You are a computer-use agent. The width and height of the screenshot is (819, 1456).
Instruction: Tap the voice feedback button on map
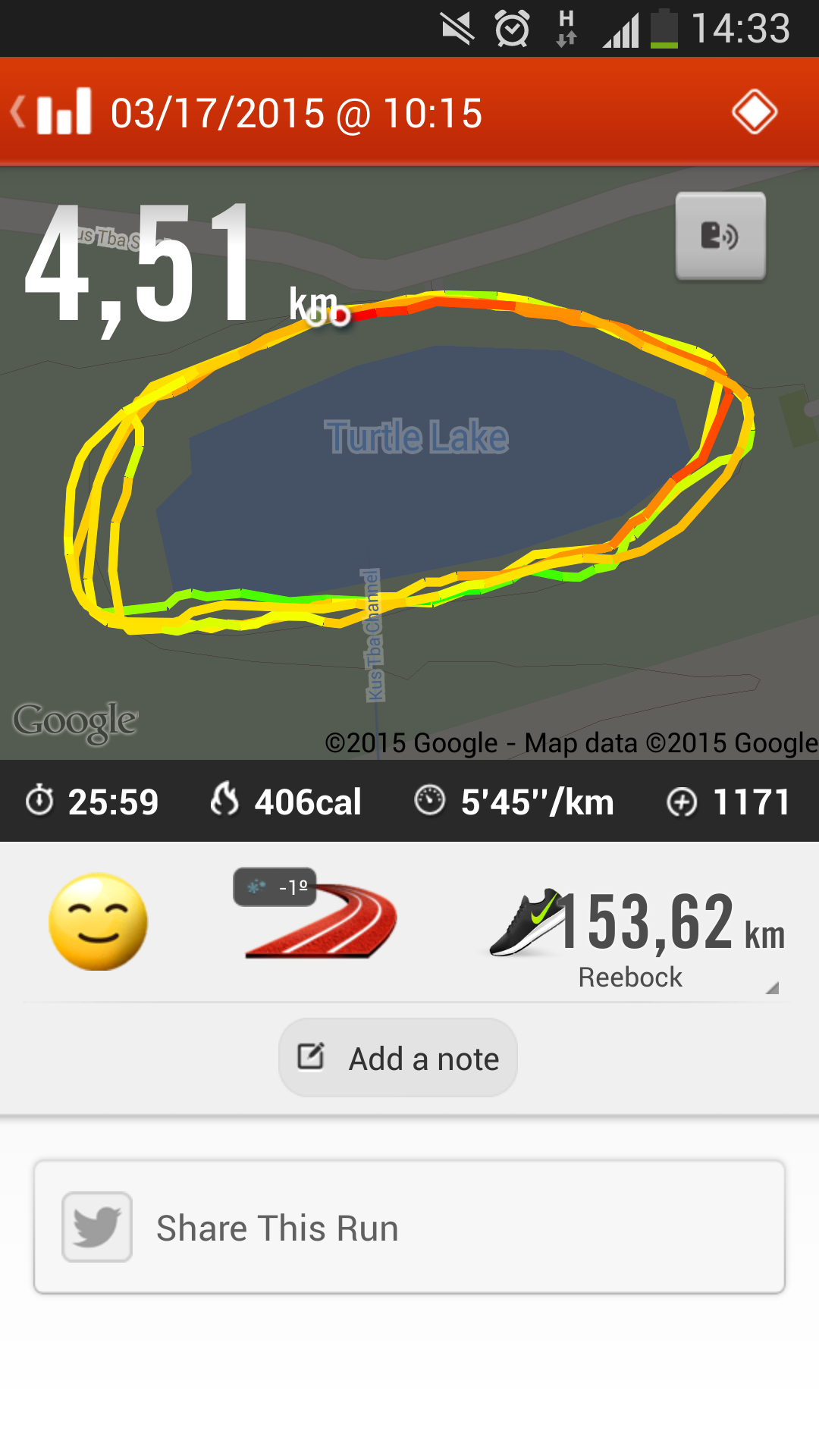pos(720,236)
